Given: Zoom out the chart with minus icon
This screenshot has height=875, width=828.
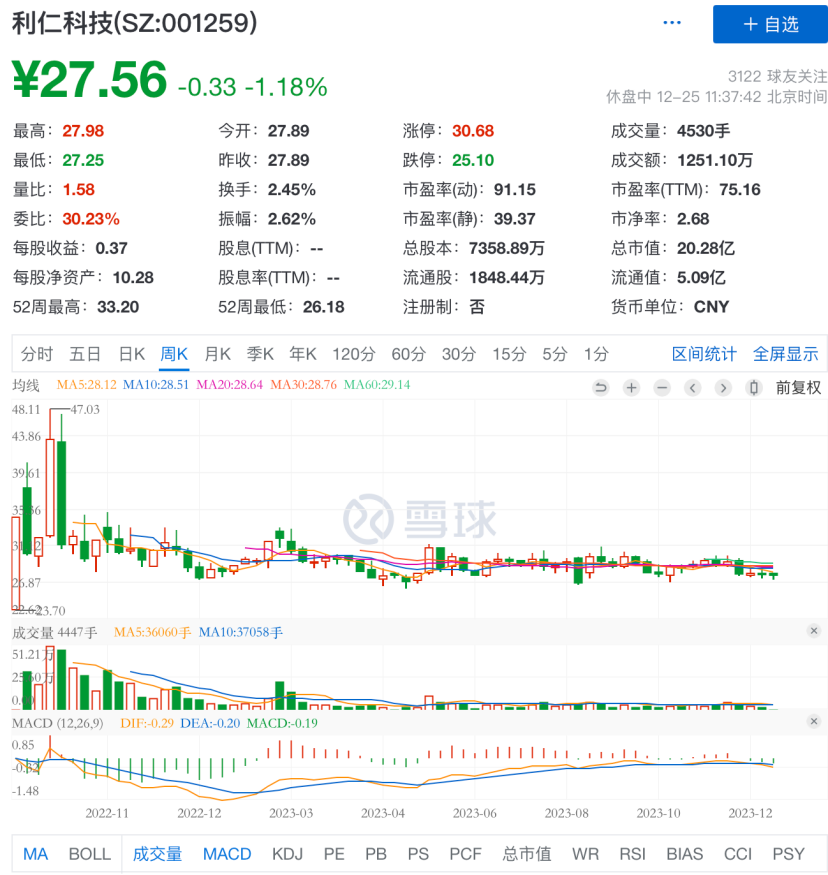Looking at the screenshot, I should pos(661,387).
